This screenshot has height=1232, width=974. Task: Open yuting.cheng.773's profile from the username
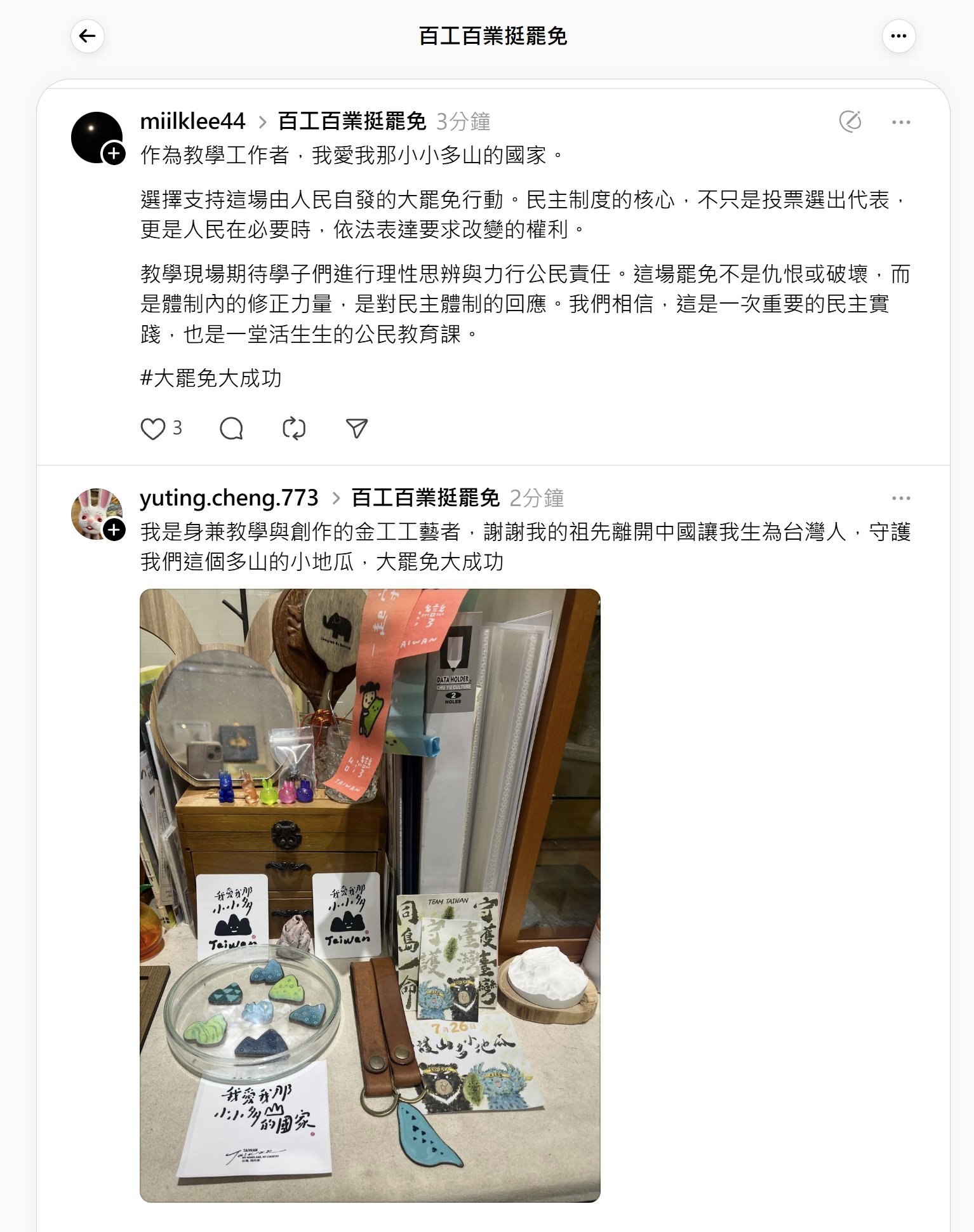(x=229, y=498)
